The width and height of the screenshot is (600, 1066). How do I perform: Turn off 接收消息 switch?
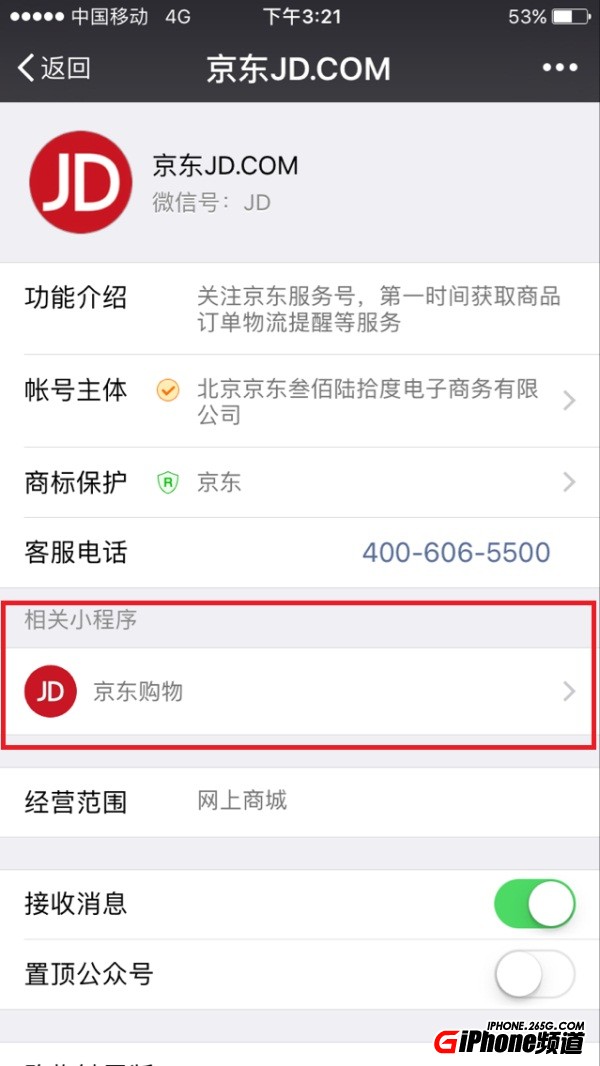(535, 905)
